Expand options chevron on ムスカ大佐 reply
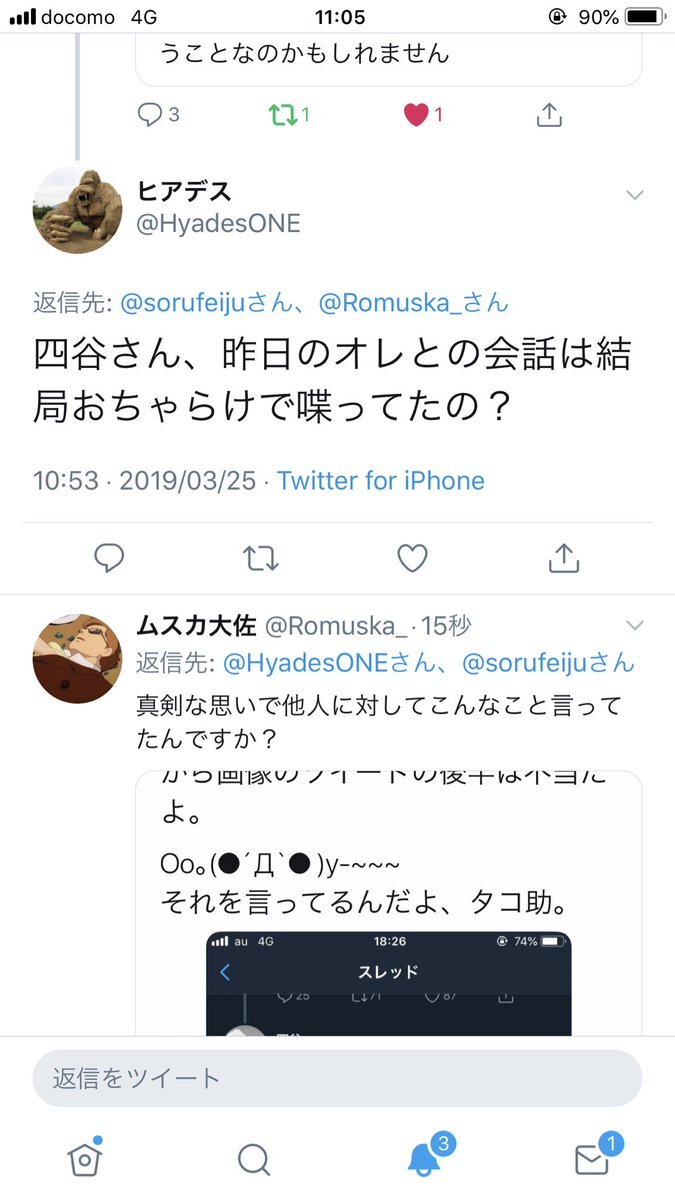Screen dimensions: 675x1200 [634, 626]
